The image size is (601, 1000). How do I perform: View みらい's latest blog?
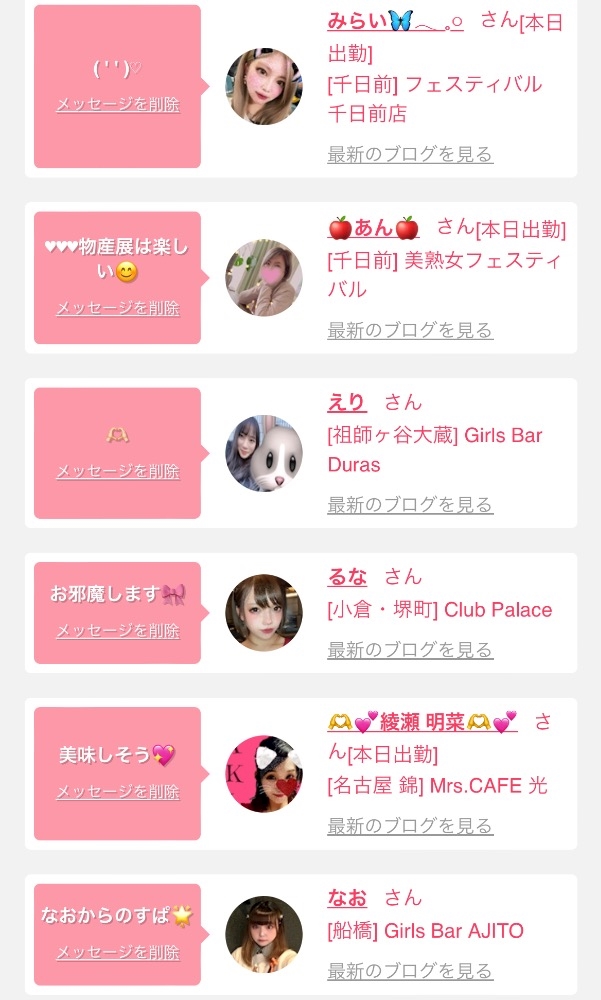click(410, 154)
